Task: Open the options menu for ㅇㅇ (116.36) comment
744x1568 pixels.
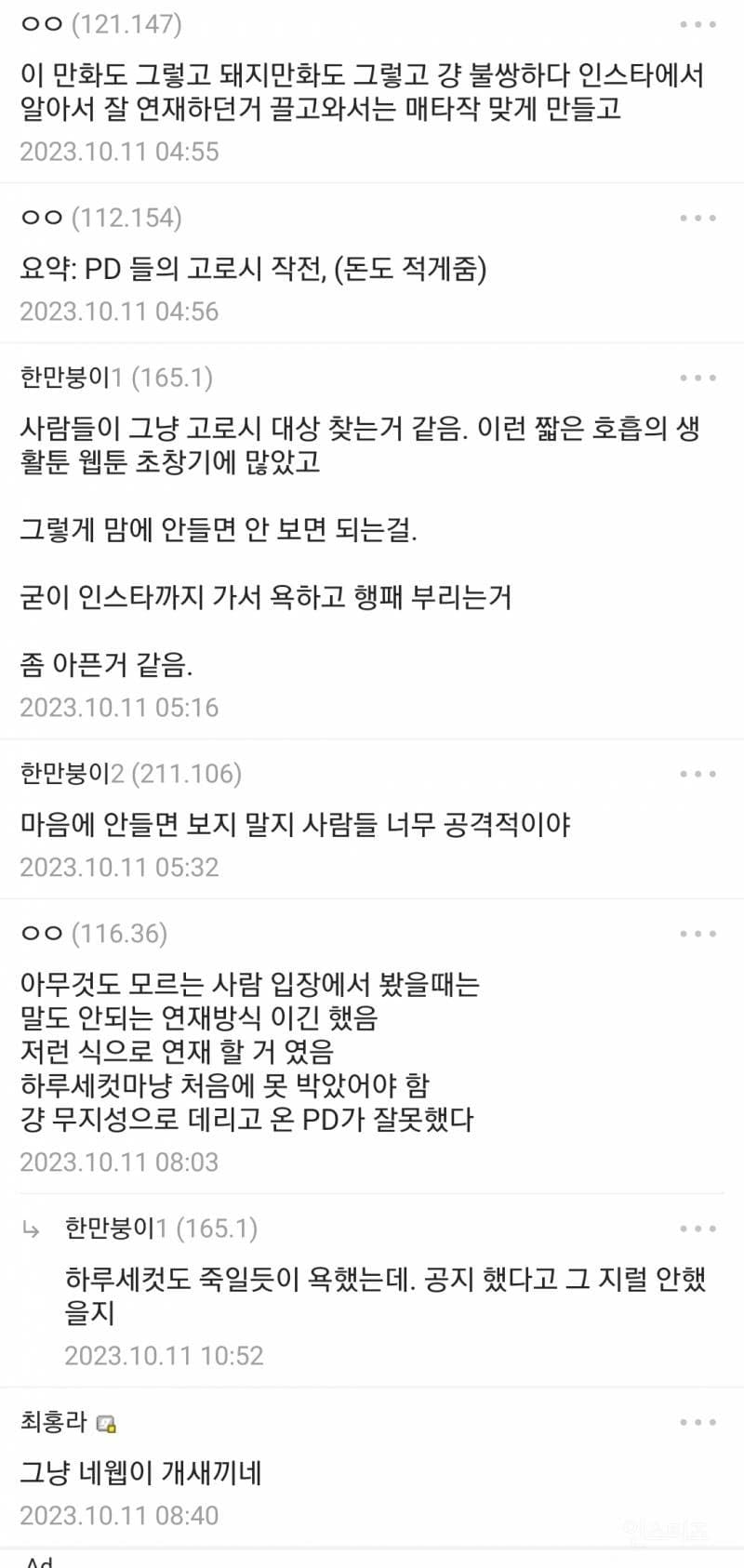Action: (x=697, y=934)
